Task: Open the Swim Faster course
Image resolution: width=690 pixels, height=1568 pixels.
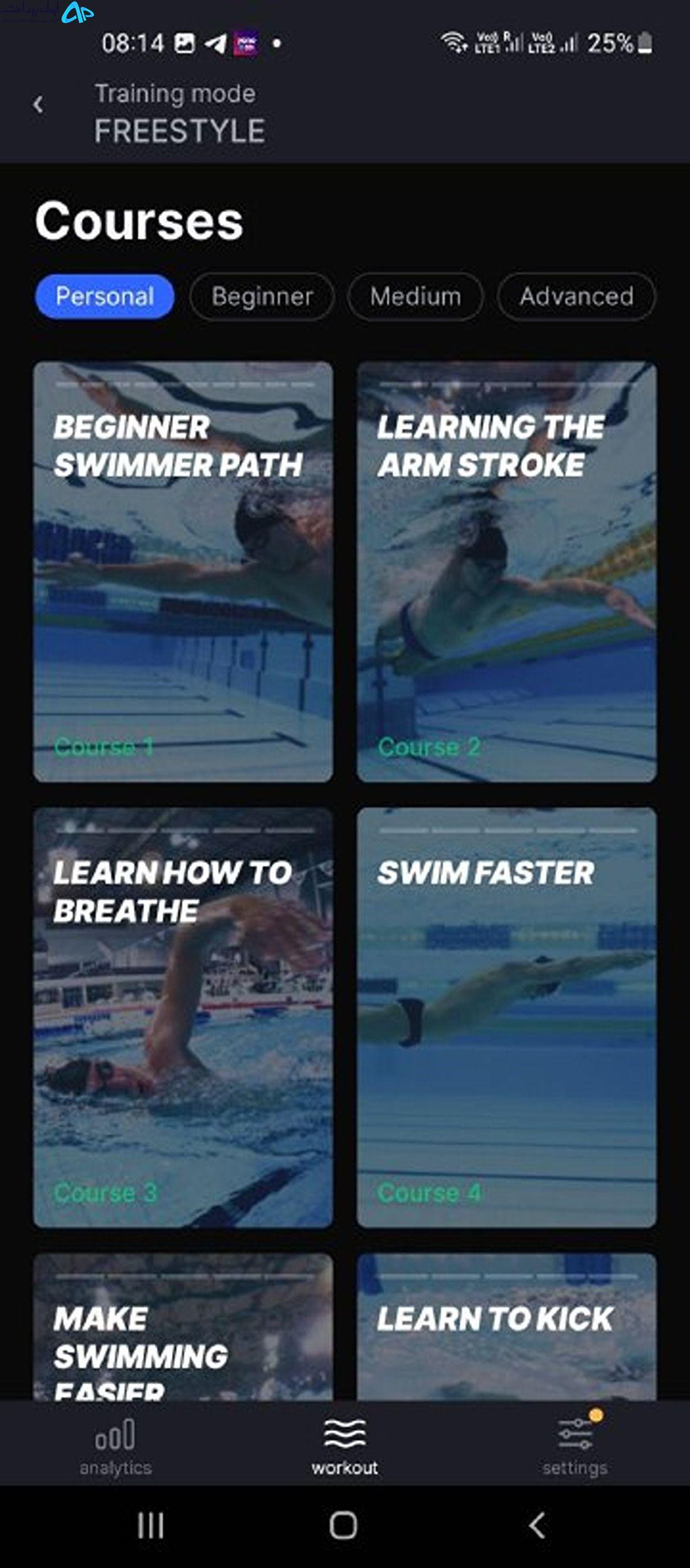Action: [x=507, y=1017]
